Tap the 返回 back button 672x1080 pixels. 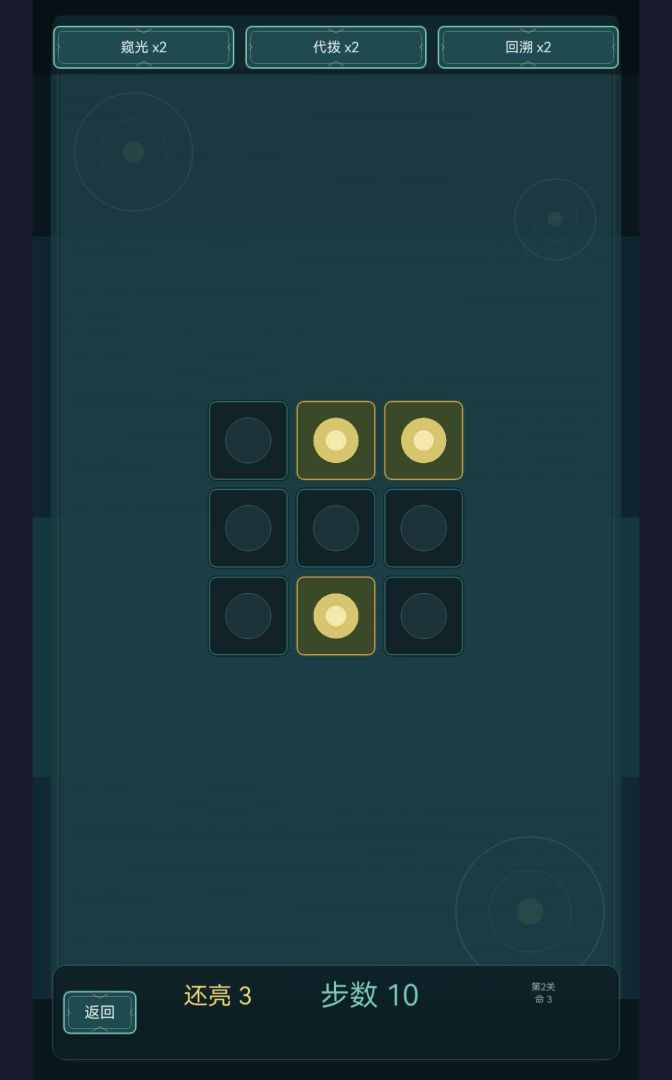[100, 1012]
